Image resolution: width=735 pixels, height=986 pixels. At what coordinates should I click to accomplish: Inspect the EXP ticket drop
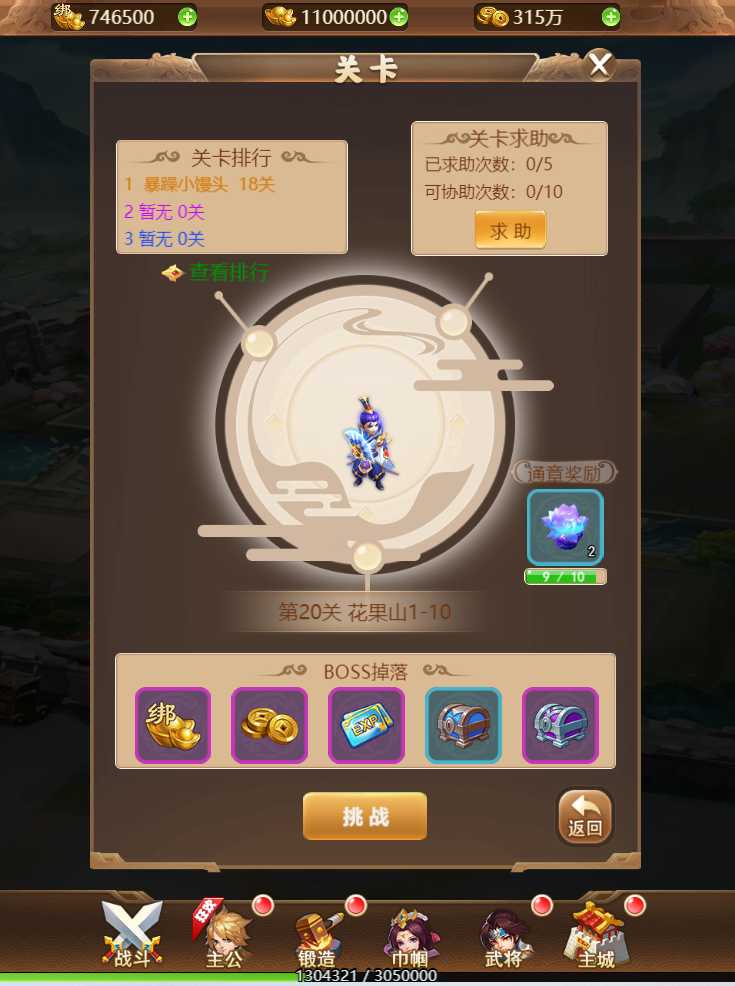[366, 725]
